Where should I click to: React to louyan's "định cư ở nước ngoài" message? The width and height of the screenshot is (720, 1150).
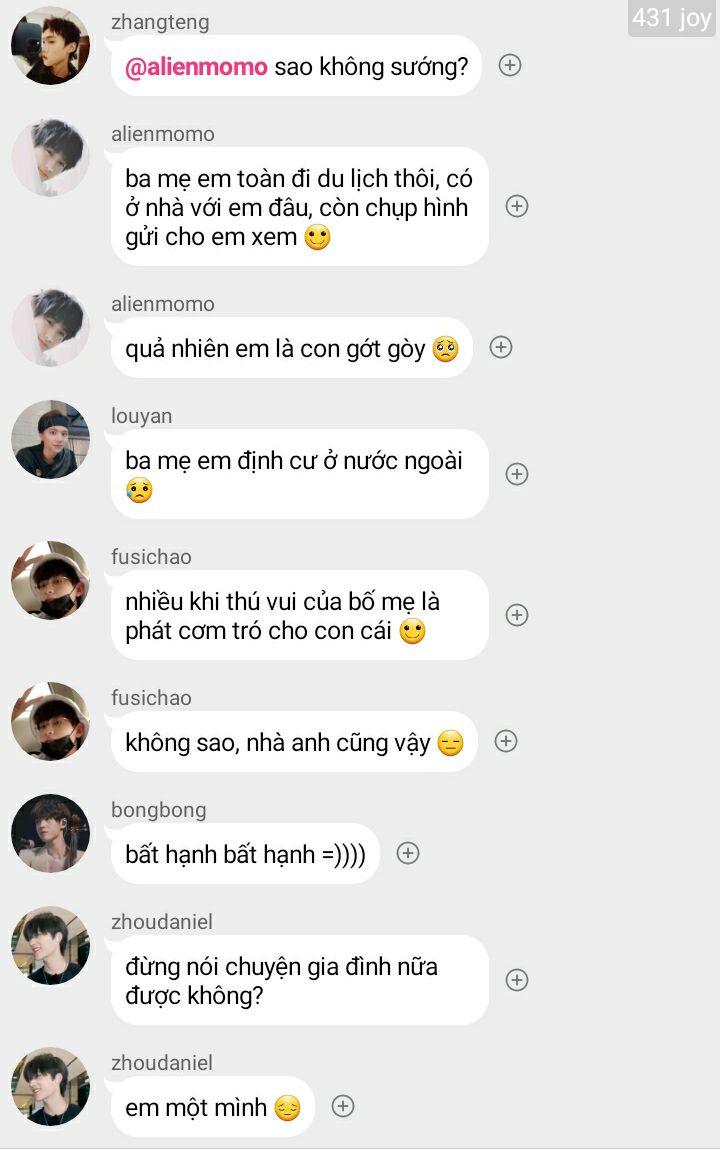point(517,474)
